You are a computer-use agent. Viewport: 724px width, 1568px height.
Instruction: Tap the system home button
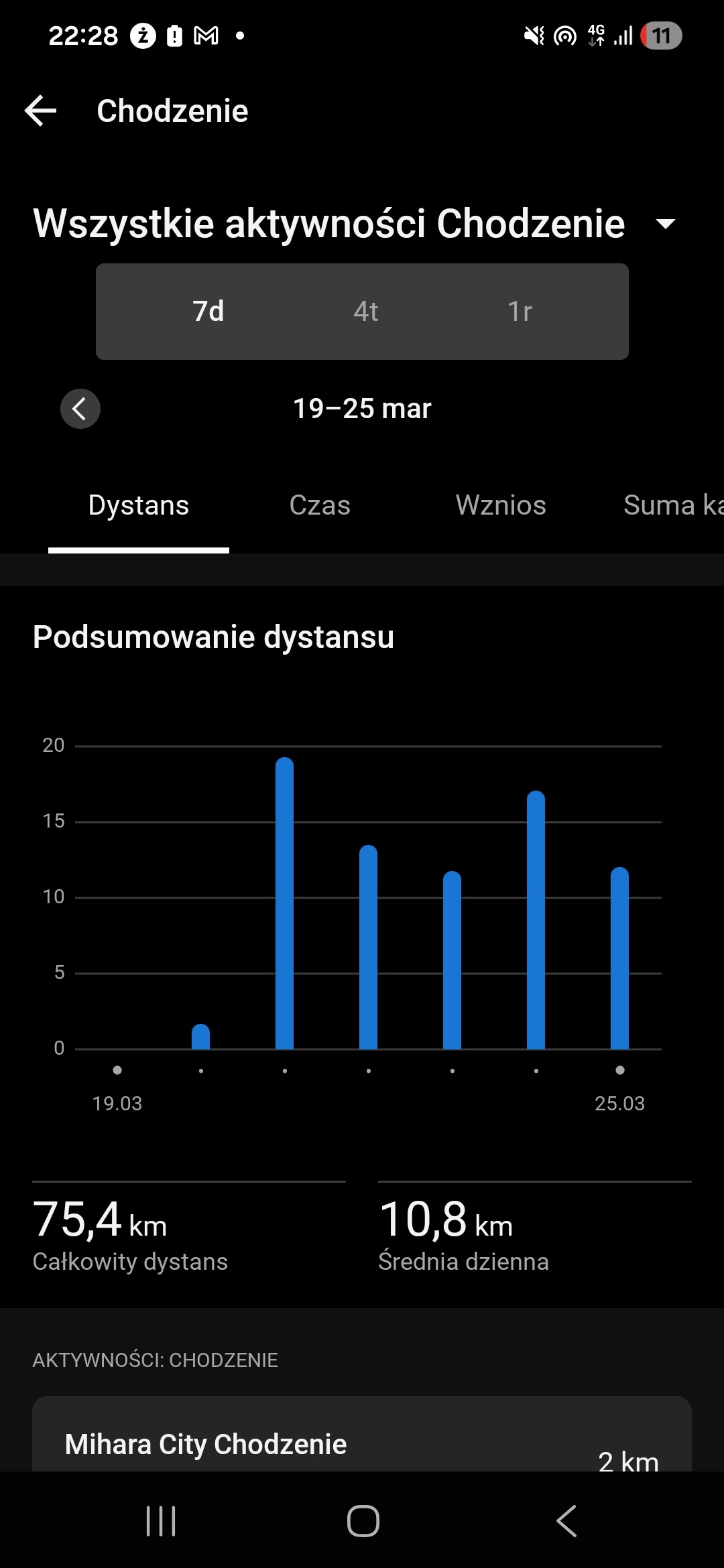(363, 1521)
